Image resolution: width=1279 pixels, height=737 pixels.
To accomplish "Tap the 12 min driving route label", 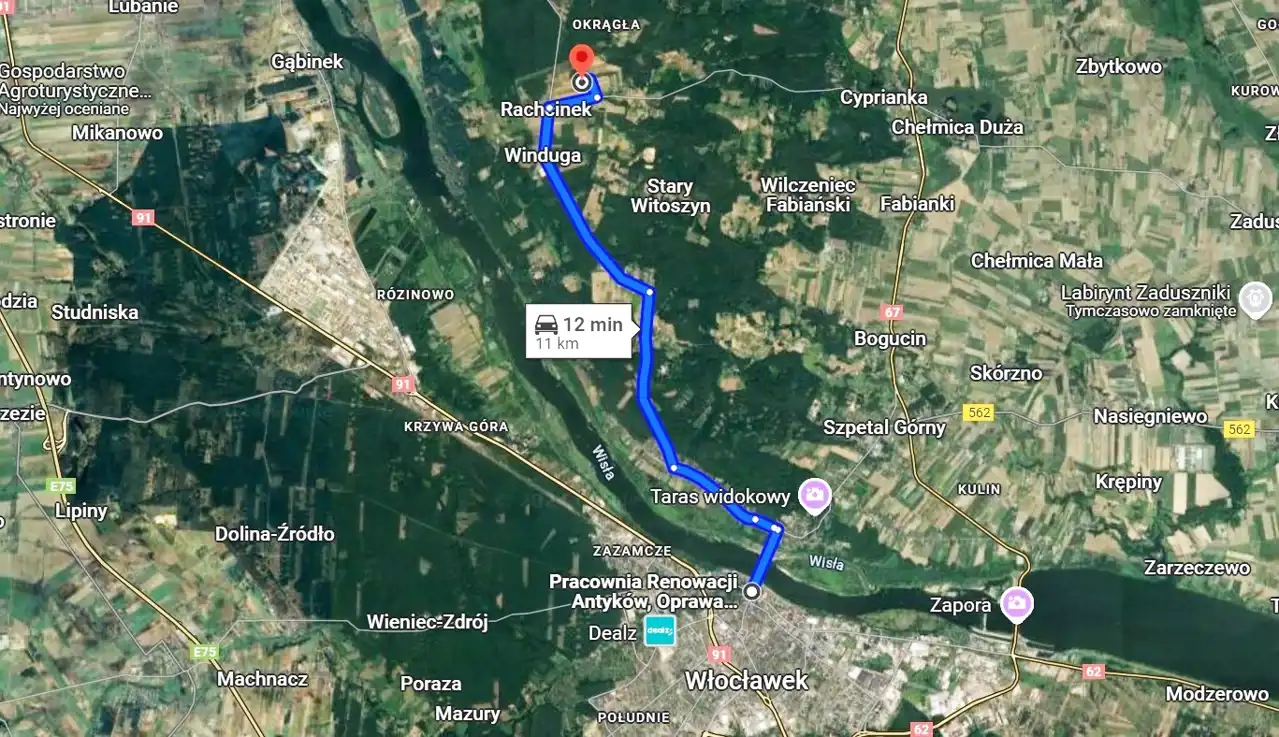I will tap(579, 331).
